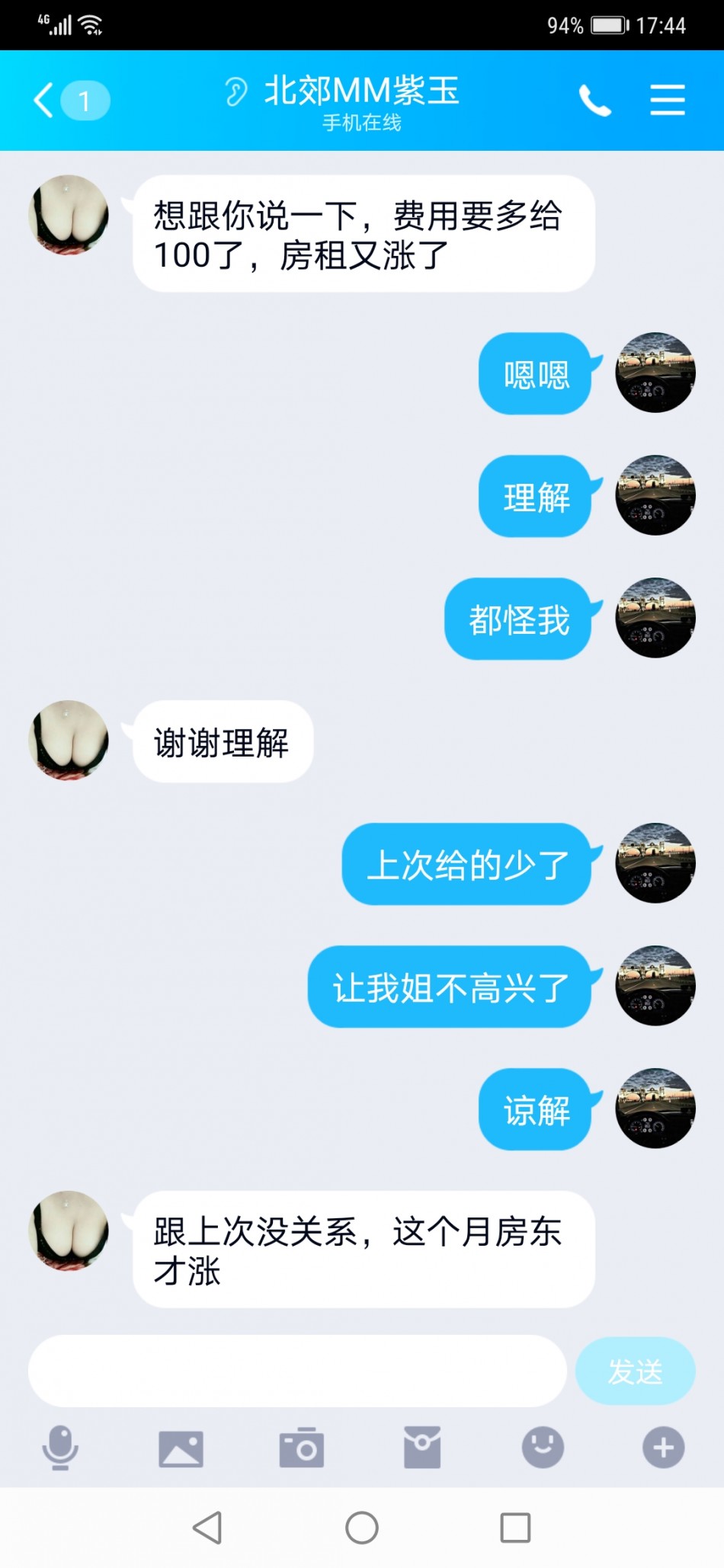Focus the message input field

tap(297, 1371)
